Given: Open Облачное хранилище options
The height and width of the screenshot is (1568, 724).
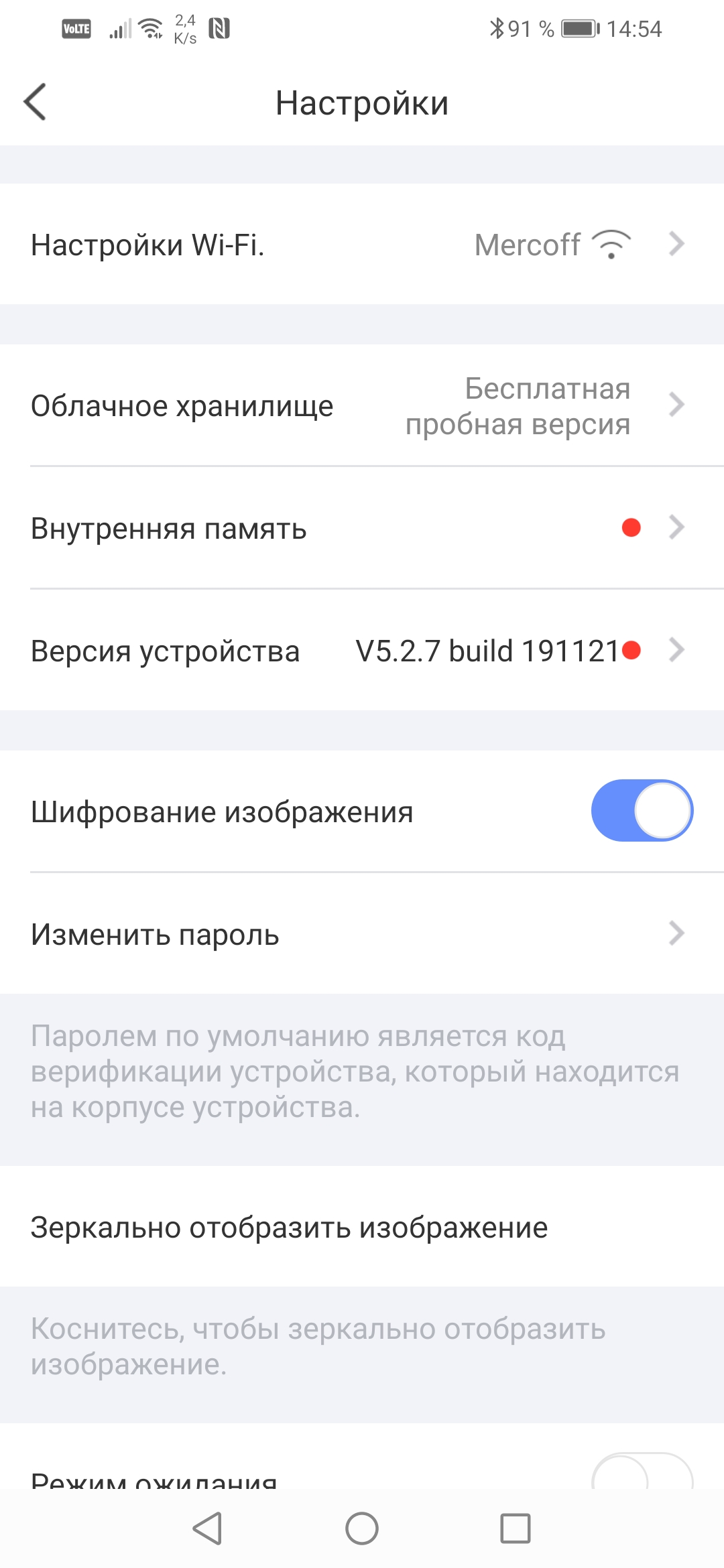Looking at the screenshot, I should pos(362,406).
